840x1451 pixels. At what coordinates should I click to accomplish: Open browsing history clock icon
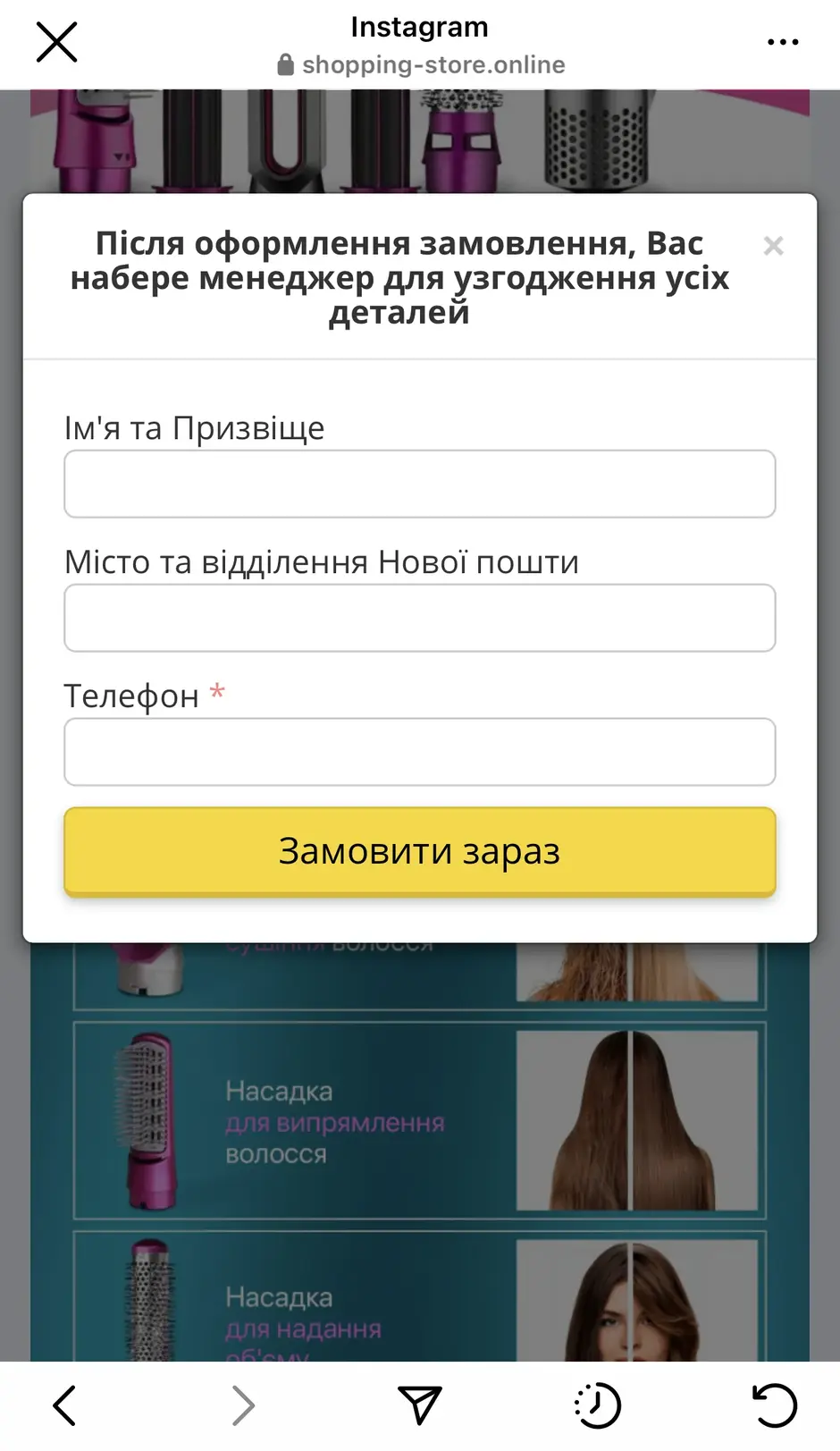(597, 1405)
